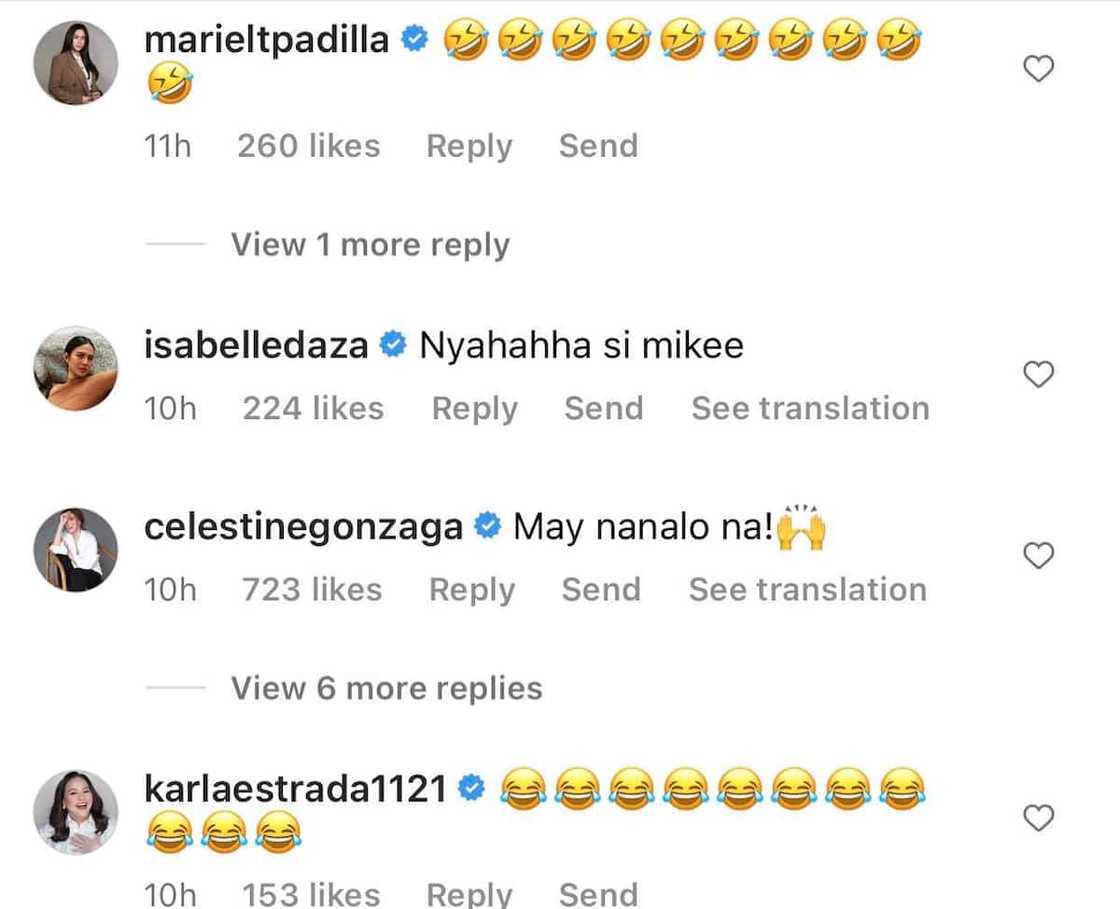1120x909 pixels.
Task: Like marieltpadilla's comment
Action: click(x=1040, y=69)
